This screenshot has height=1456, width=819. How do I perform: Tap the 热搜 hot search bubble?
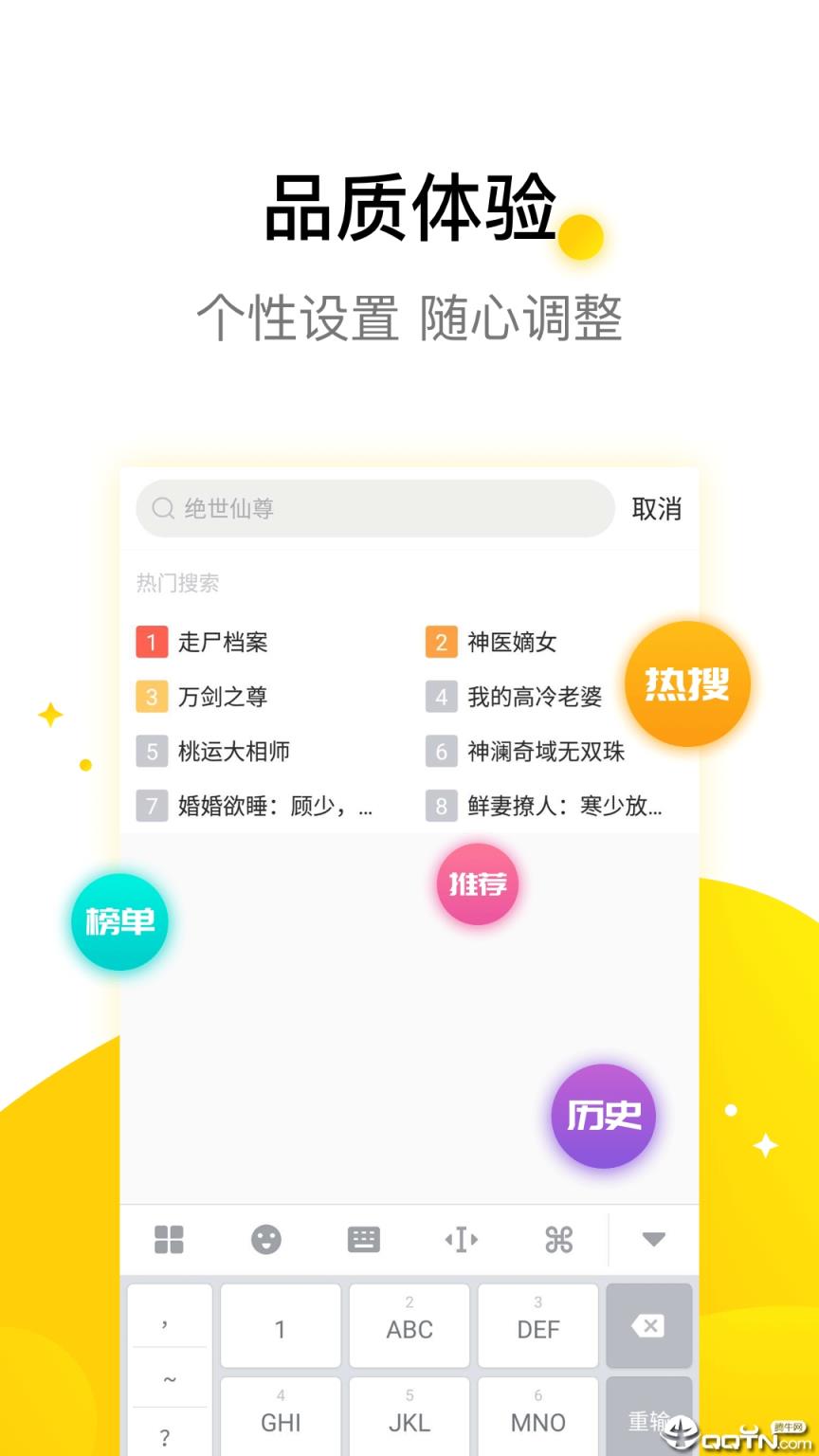(688, 684)
